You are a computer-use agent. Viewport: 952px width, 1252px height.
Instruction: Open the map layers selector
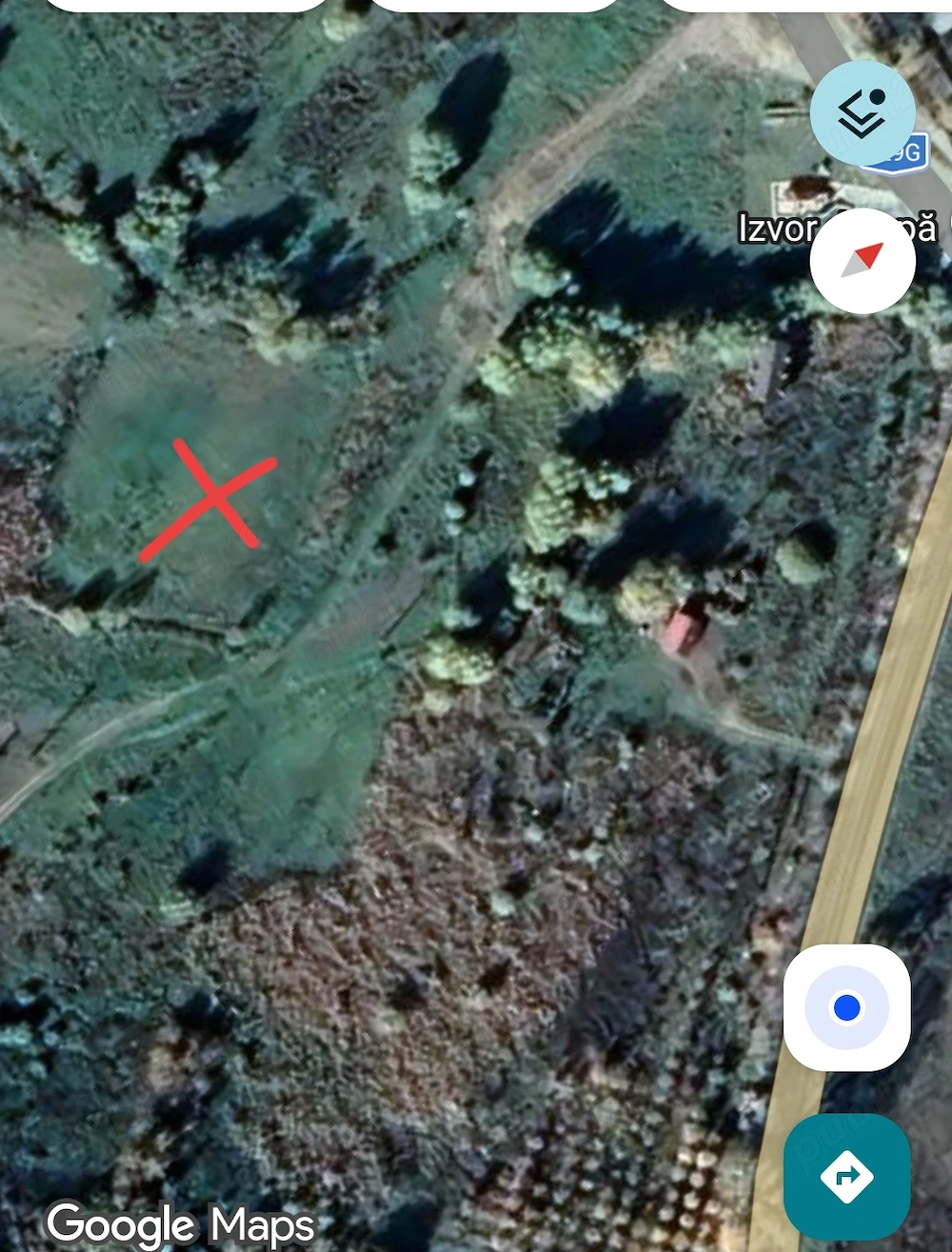(x=863, y=112)
